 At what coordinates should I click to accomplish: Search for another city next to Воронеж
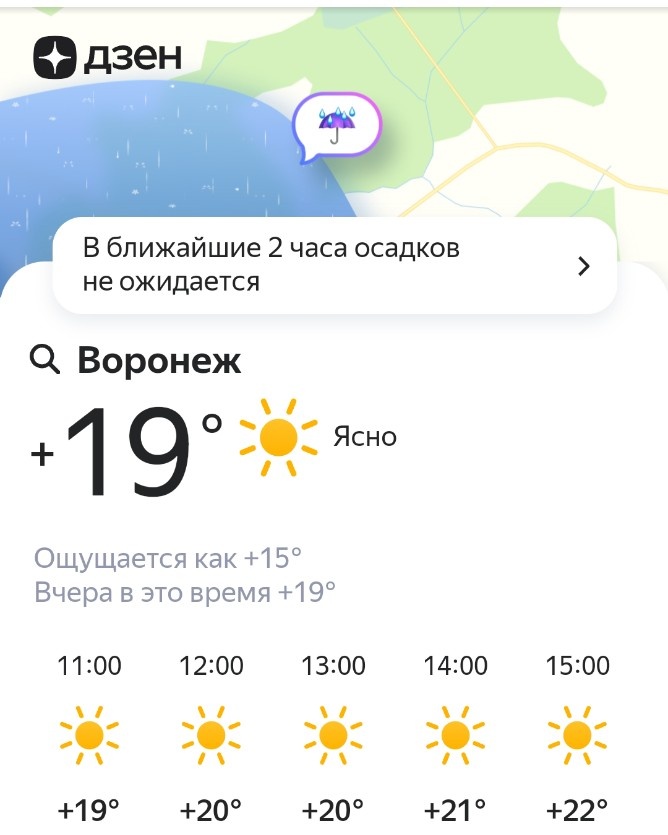46,359
